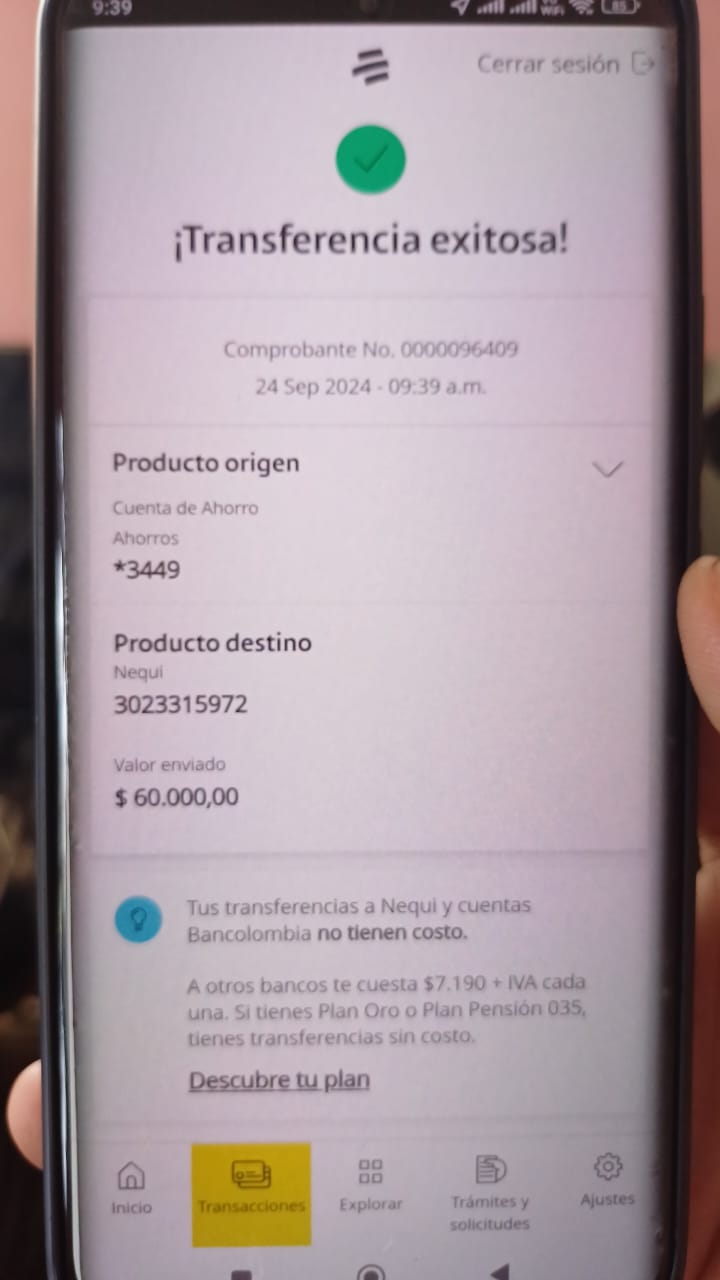
Task: Tap the system home button
Action: point(371,1273)
